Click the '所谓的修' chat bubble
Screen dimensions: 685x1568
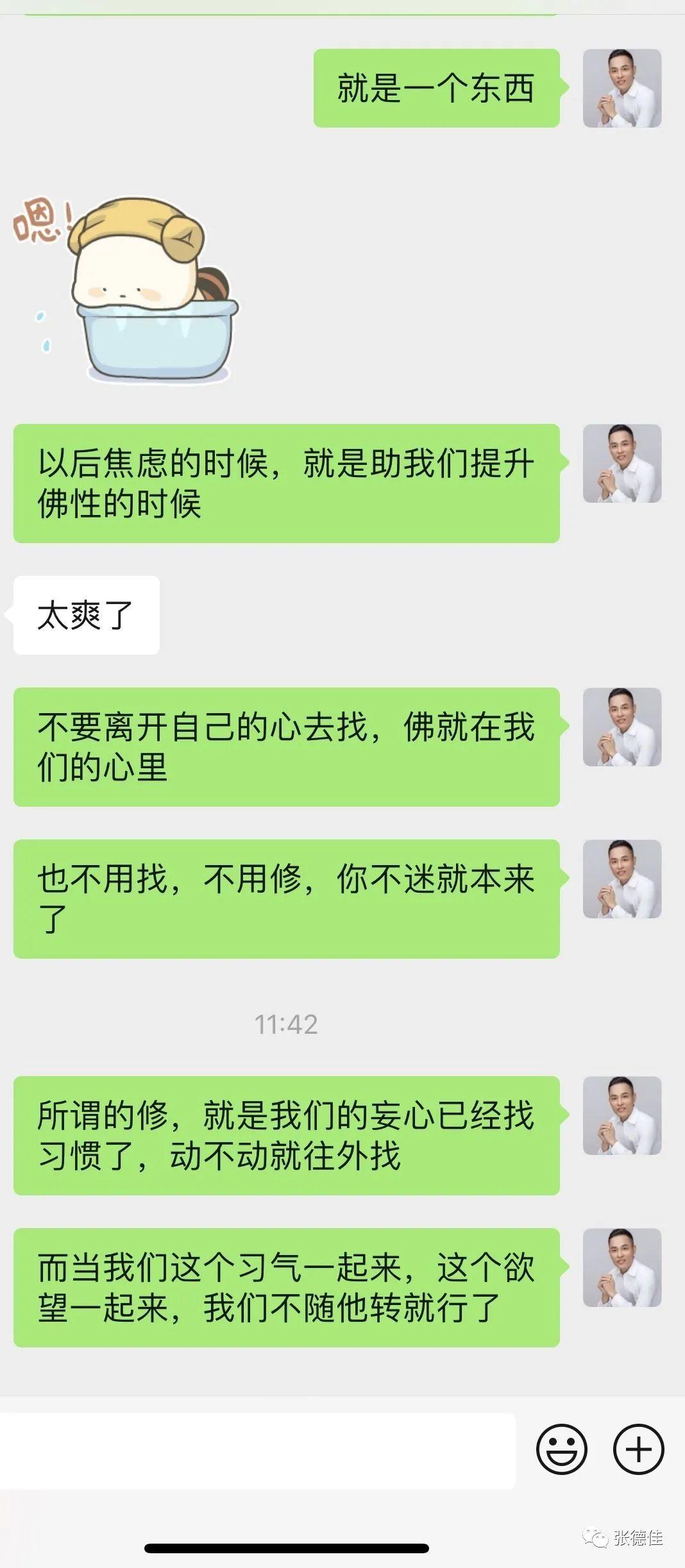pos(289,1138)
